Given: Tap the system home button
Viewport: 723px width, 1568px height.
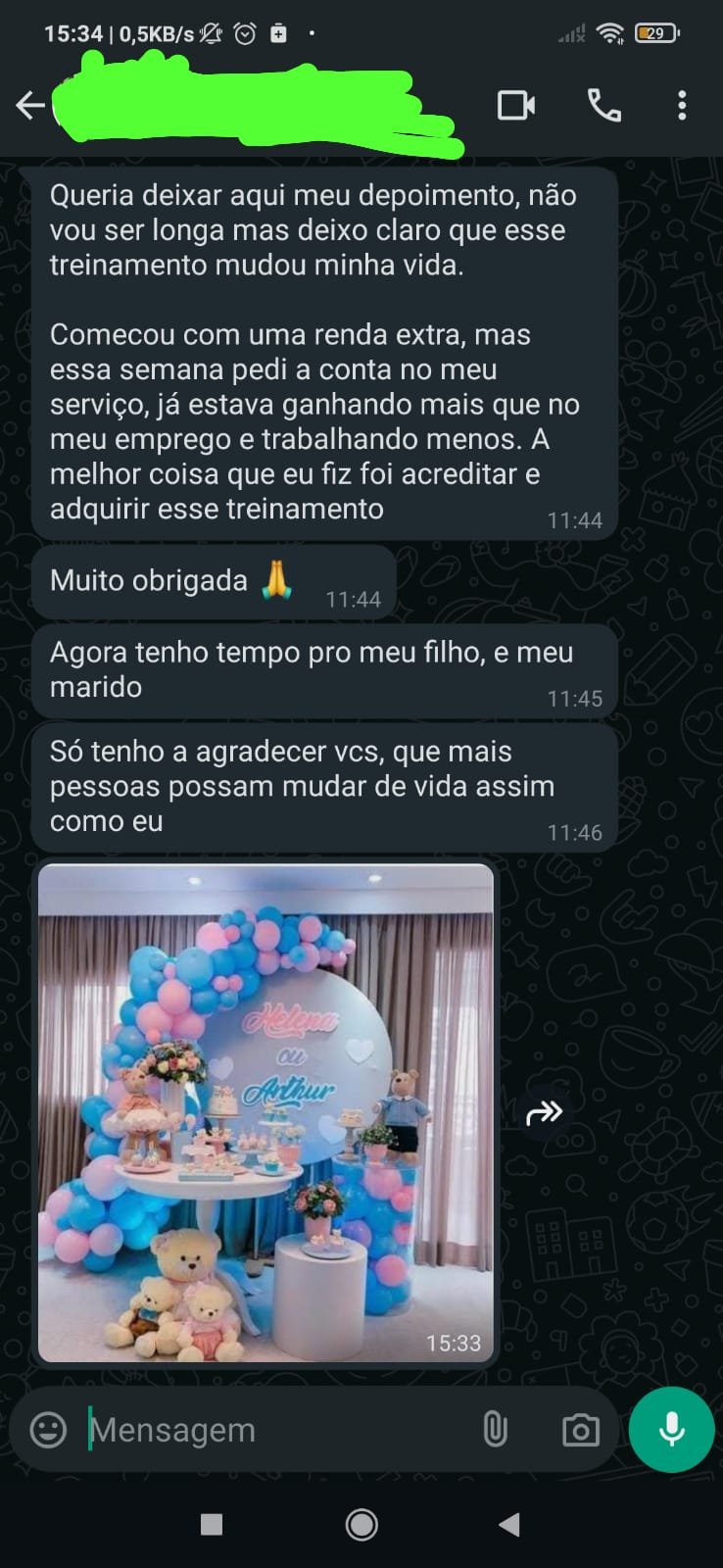Looking at the screenshot, I should [361, 1524].
